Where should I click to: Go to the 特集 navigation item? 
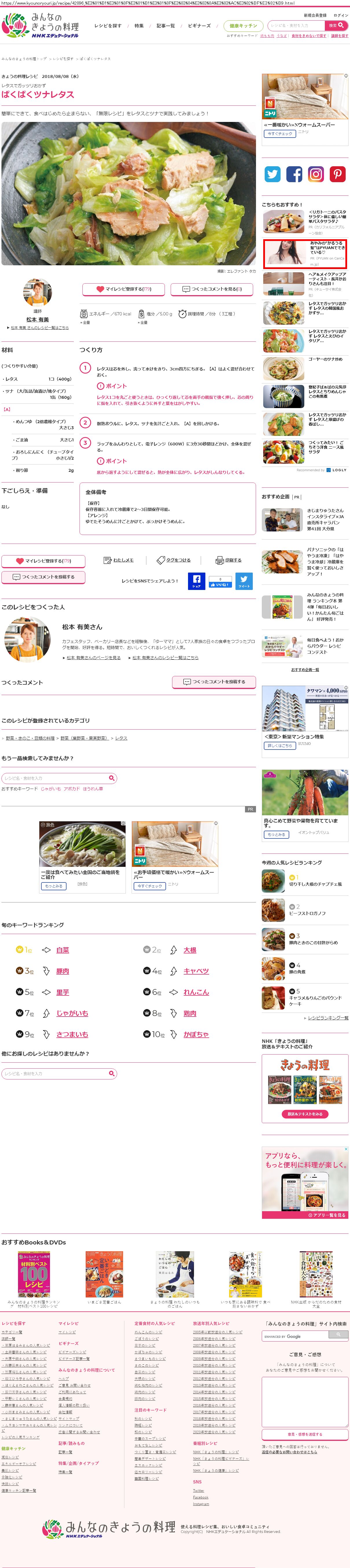point(139,26)
